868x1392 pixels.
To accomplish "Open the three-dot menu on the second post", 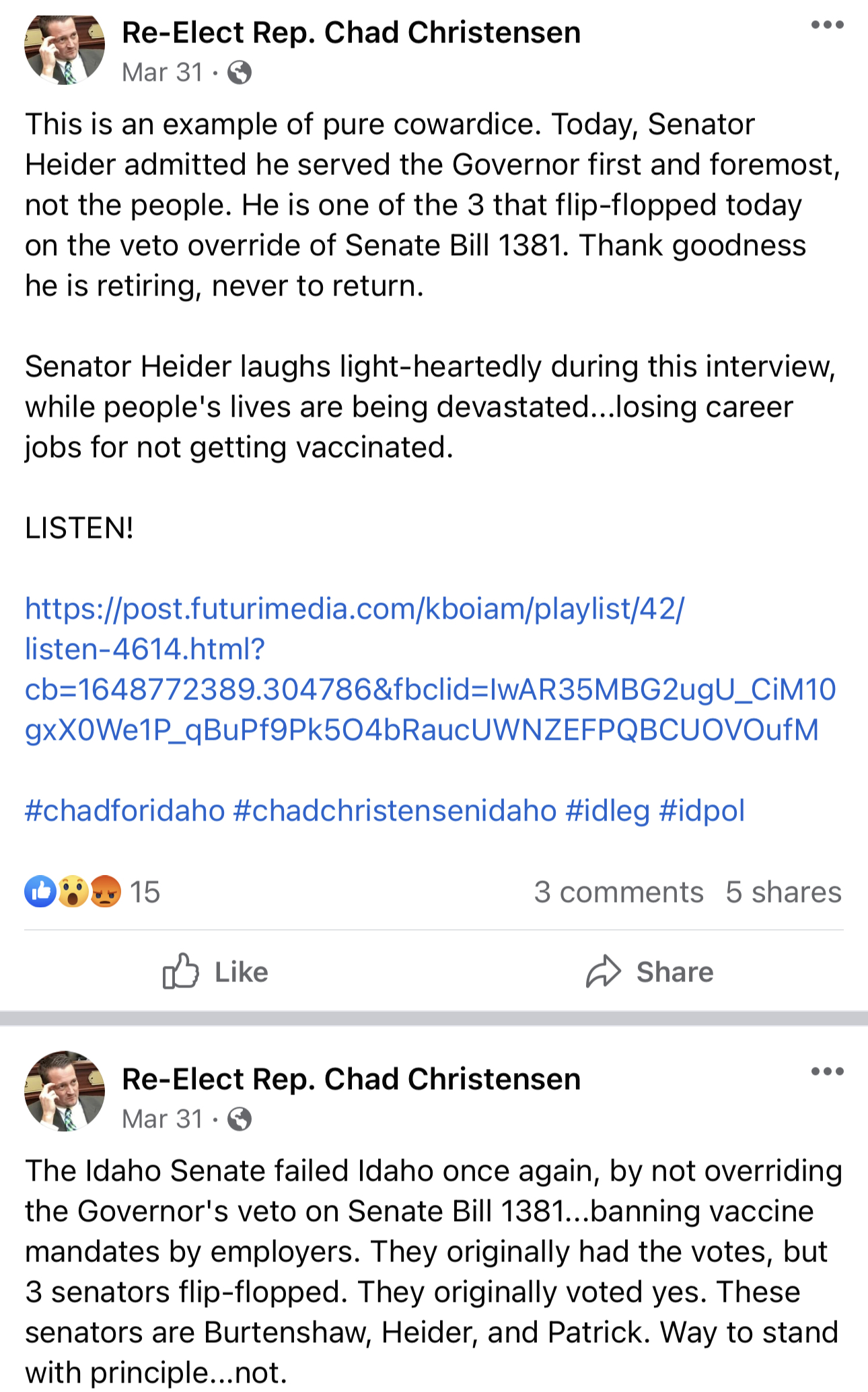I will pos(827,1072).
